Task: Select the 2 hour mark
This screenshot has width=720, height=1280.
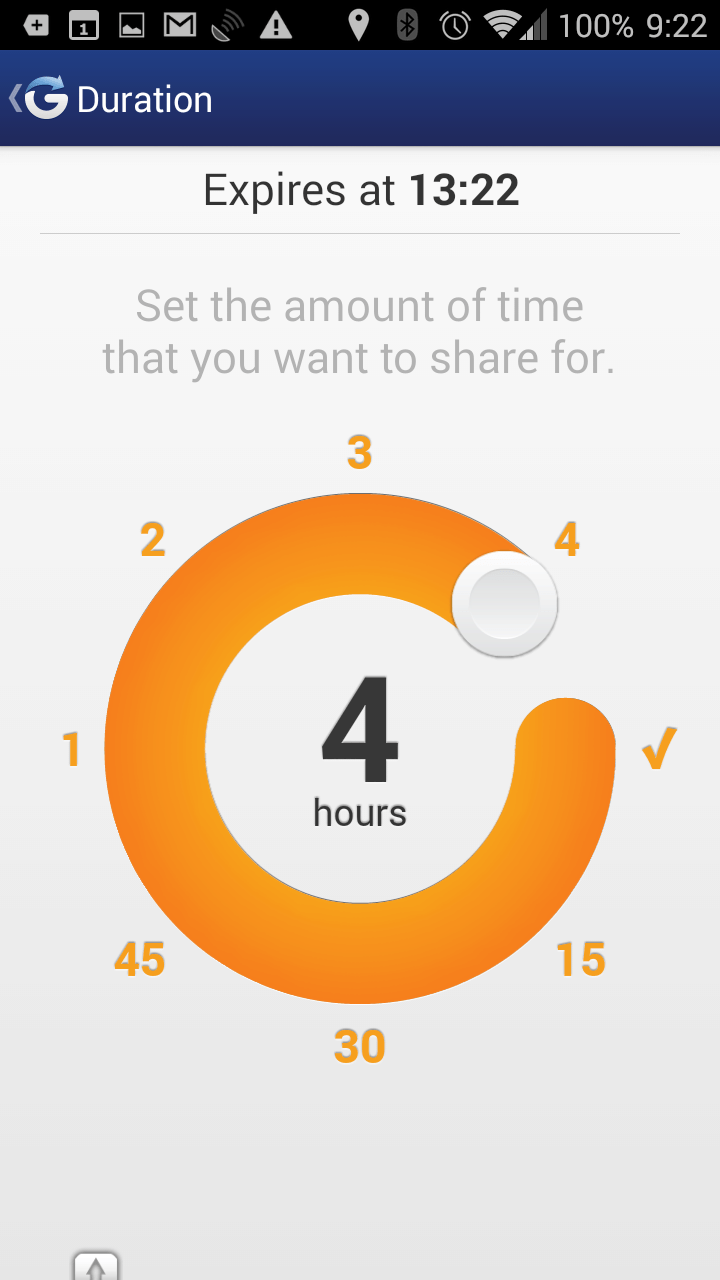Action: click(152, 540)
